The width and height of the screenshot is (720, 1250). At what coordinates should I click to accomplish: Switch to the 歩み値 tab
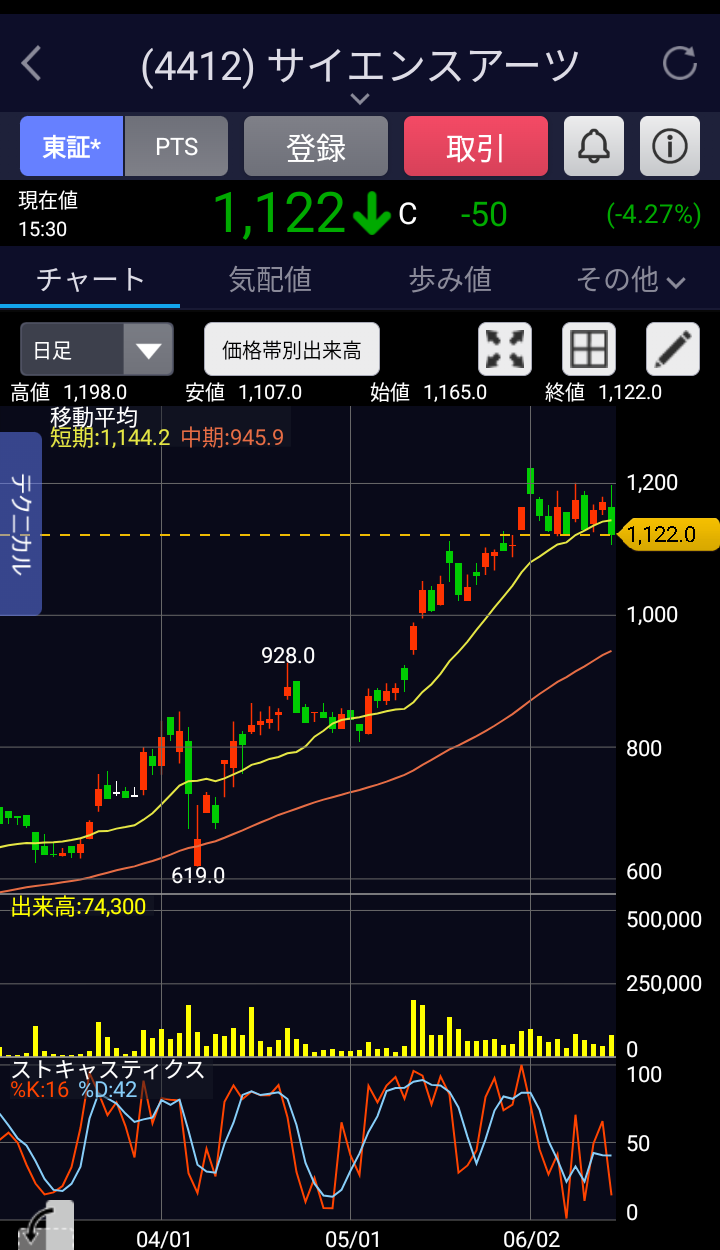click(x=450, y=279)
